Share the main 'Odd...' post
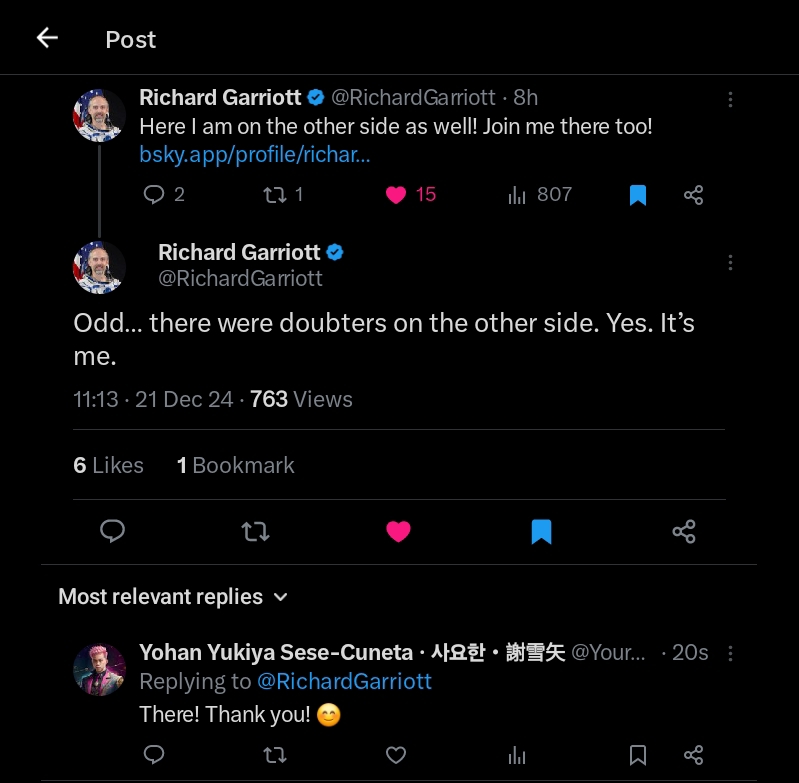Viewport: 799px width, 783px height. pos(684,531)
